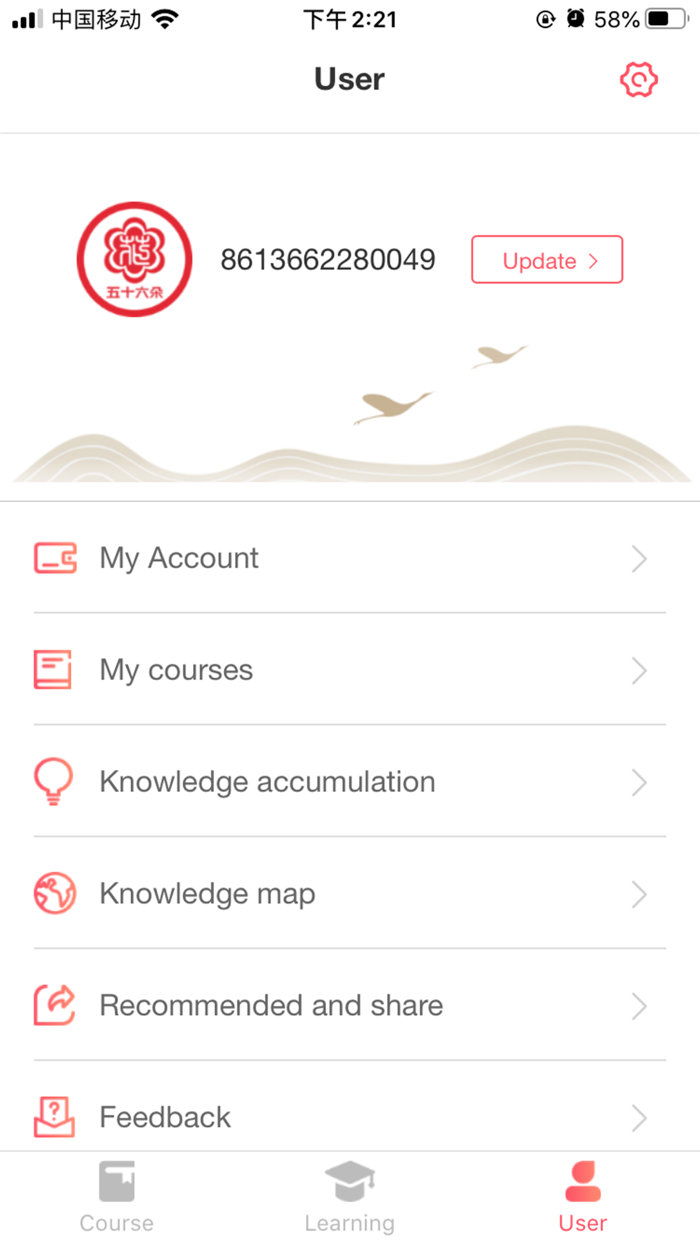Select the User tab
The height and width of the screenshot is (1244, 700).
point(583,1198)
